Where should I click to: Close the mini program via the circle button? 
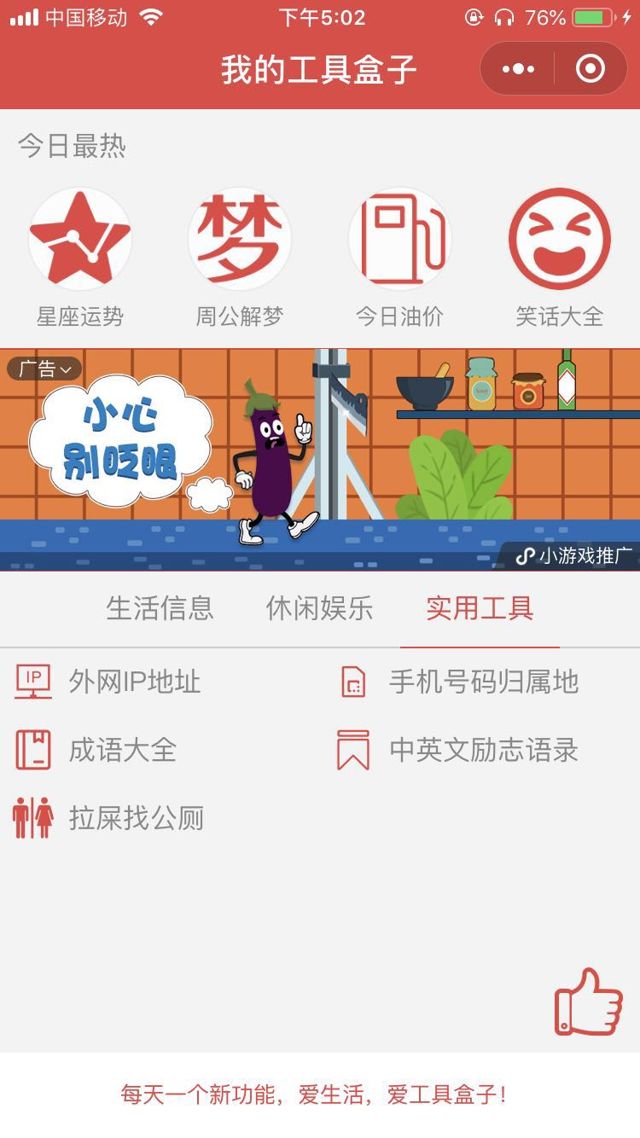pos(590,69)
